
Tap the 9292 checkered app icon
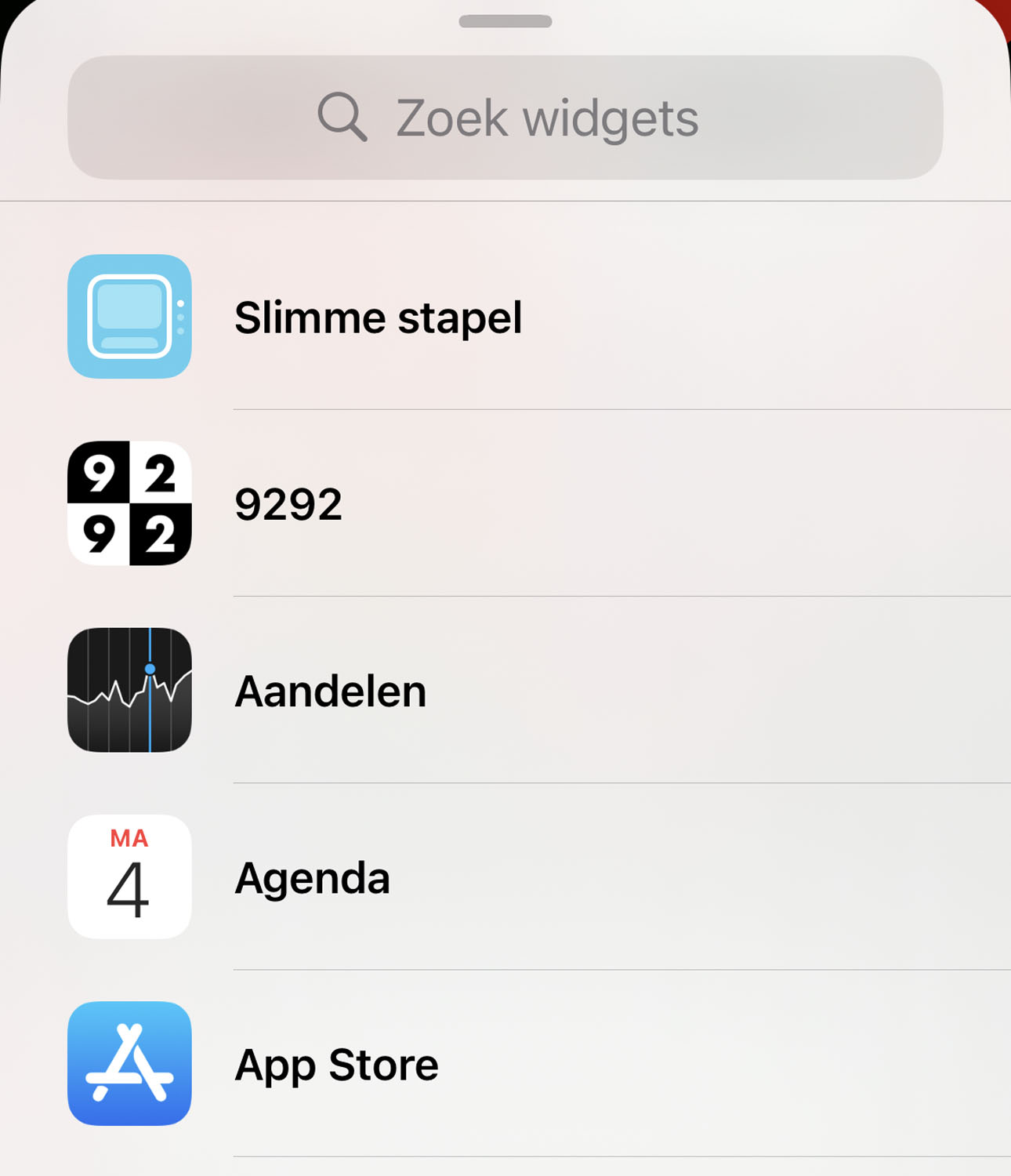(x=130, y=503)
